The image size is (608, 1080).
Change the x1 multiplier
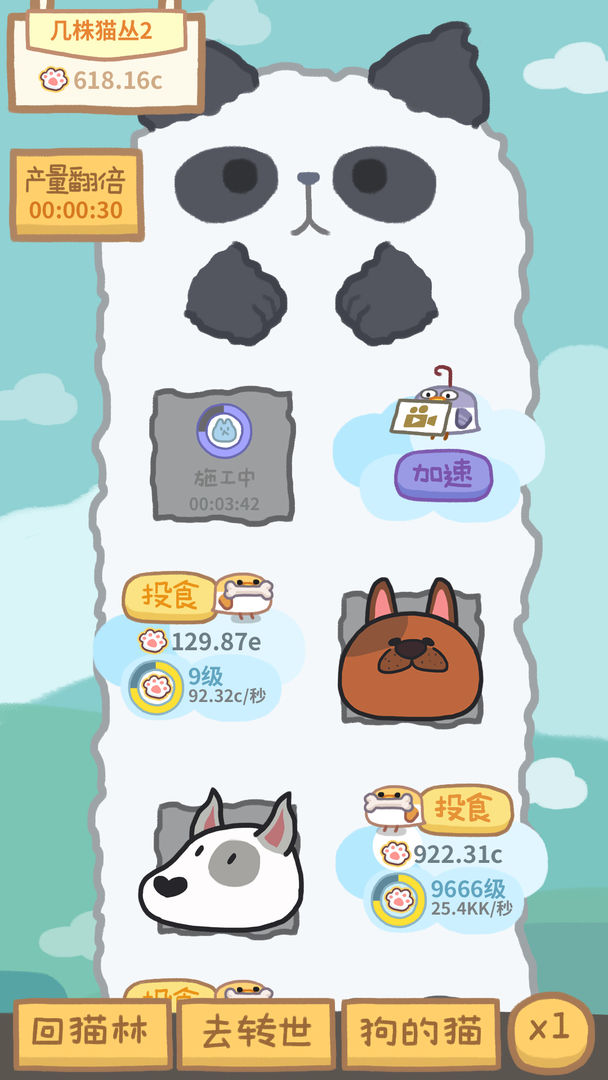550,1028
